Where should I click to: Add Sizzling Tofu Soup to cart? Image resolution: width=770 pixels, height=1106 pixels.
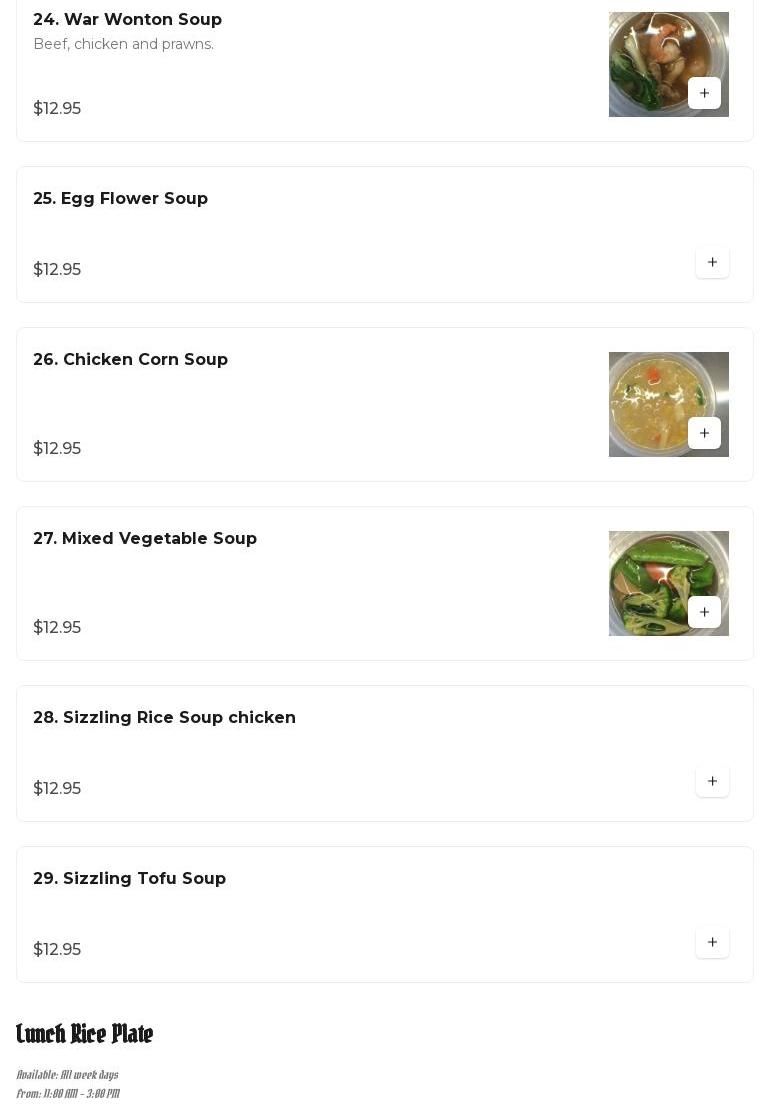pos(712,942)
